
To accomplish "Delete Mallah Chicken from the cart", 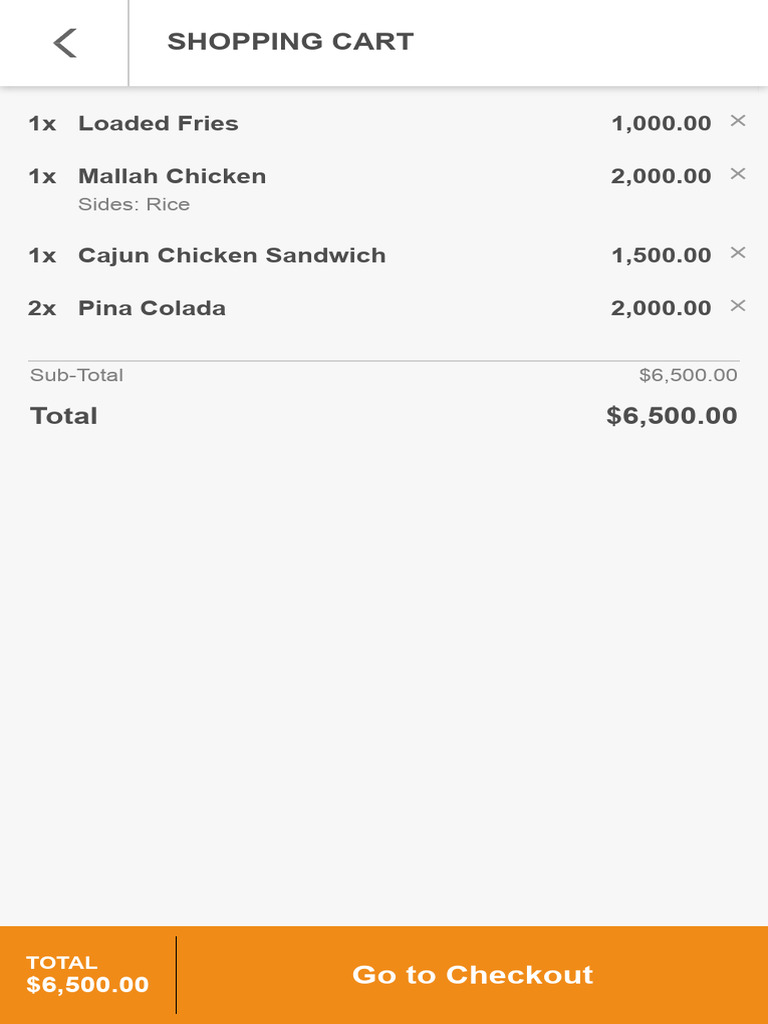I will tap(738, 174).
